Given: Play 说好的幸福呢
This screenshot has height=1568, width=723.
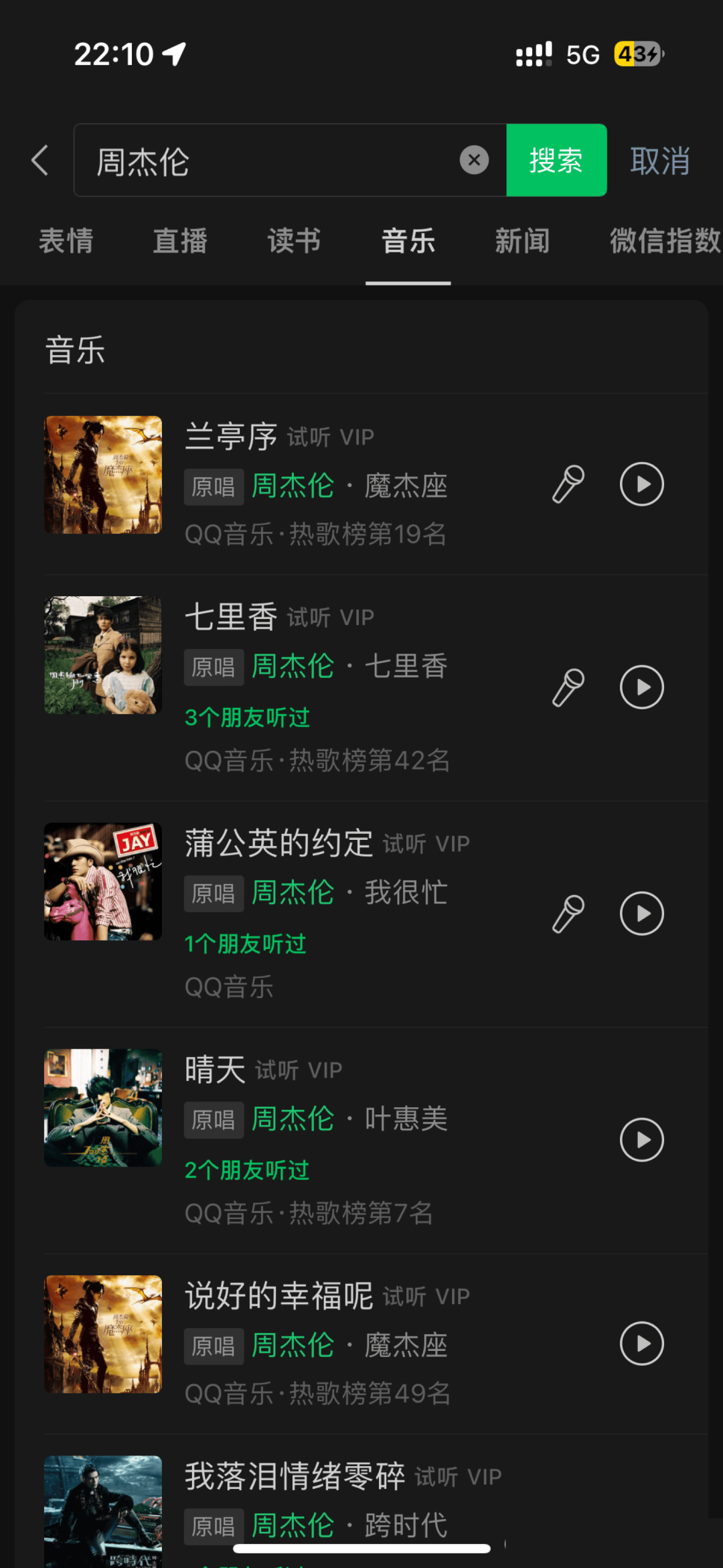Looking at the screenshot, I should pos(641,1343).
